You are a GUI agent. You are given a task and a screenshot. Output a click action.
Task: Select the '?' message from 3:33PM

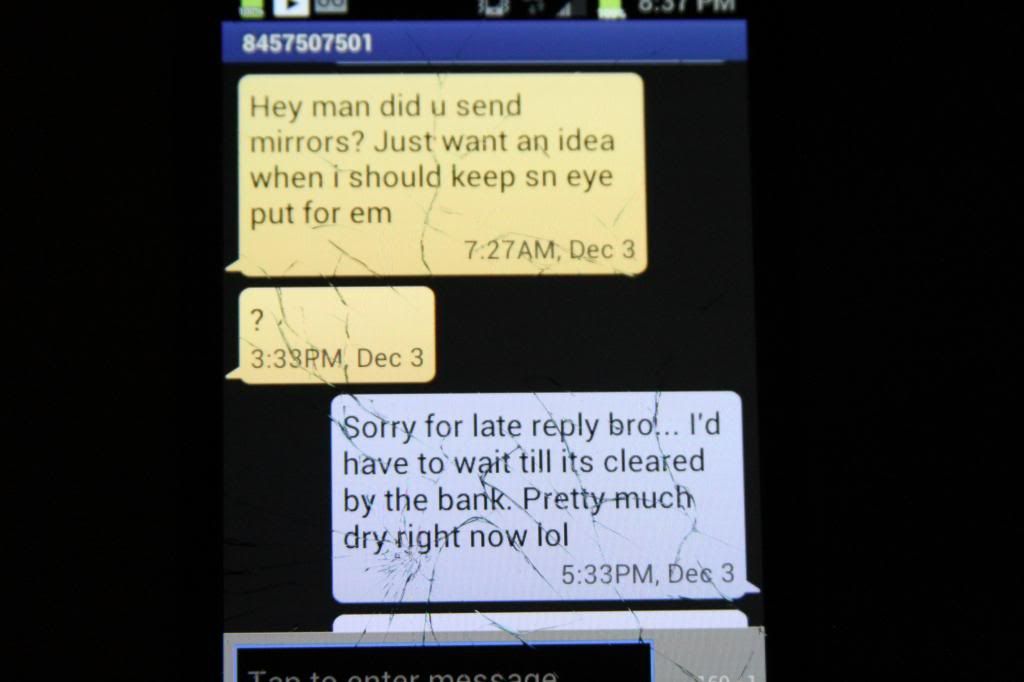(x=336, y=335)
